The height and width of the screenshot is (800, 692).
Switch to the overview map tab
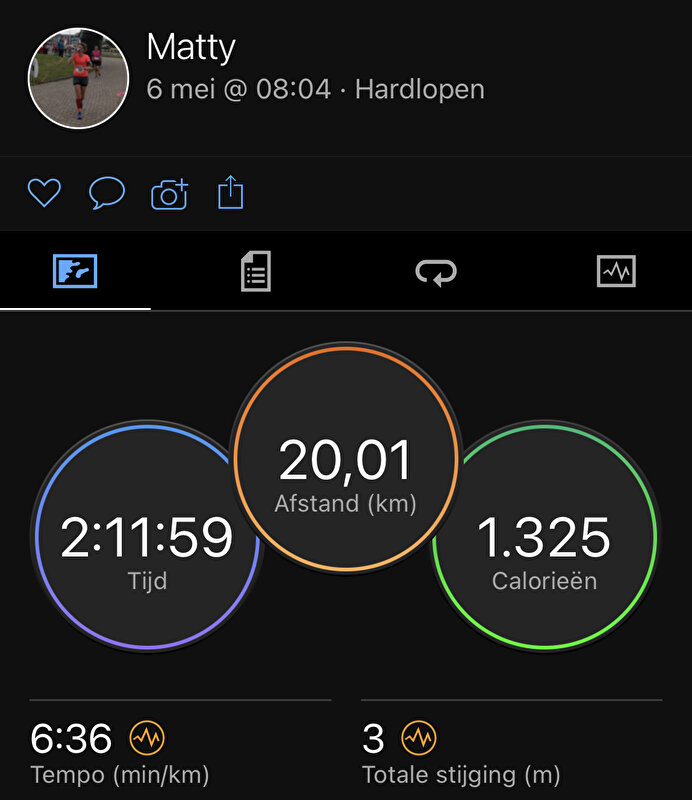point(75,271)
